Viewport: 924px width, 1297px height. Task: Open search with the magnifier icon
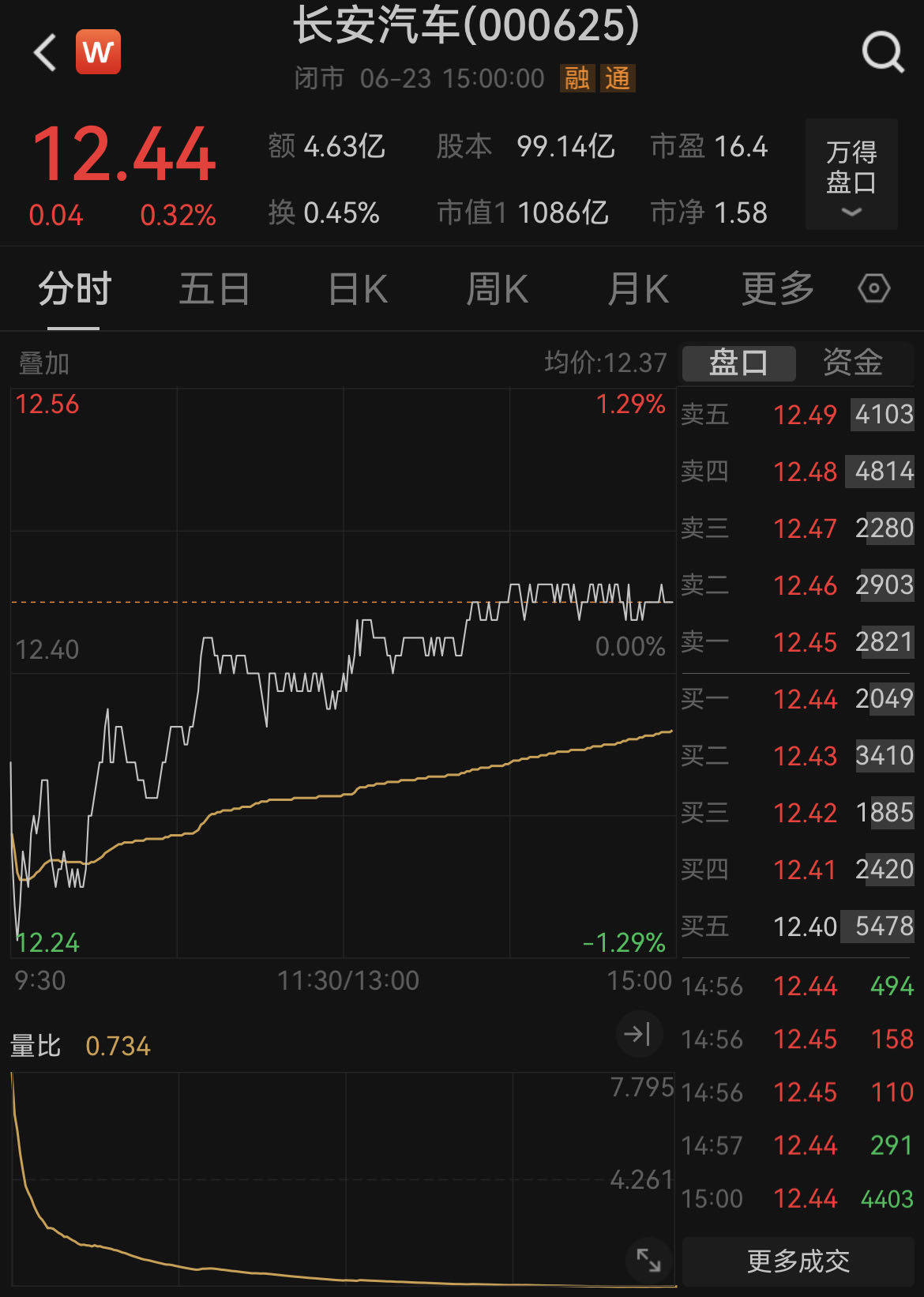pos(882,52)
